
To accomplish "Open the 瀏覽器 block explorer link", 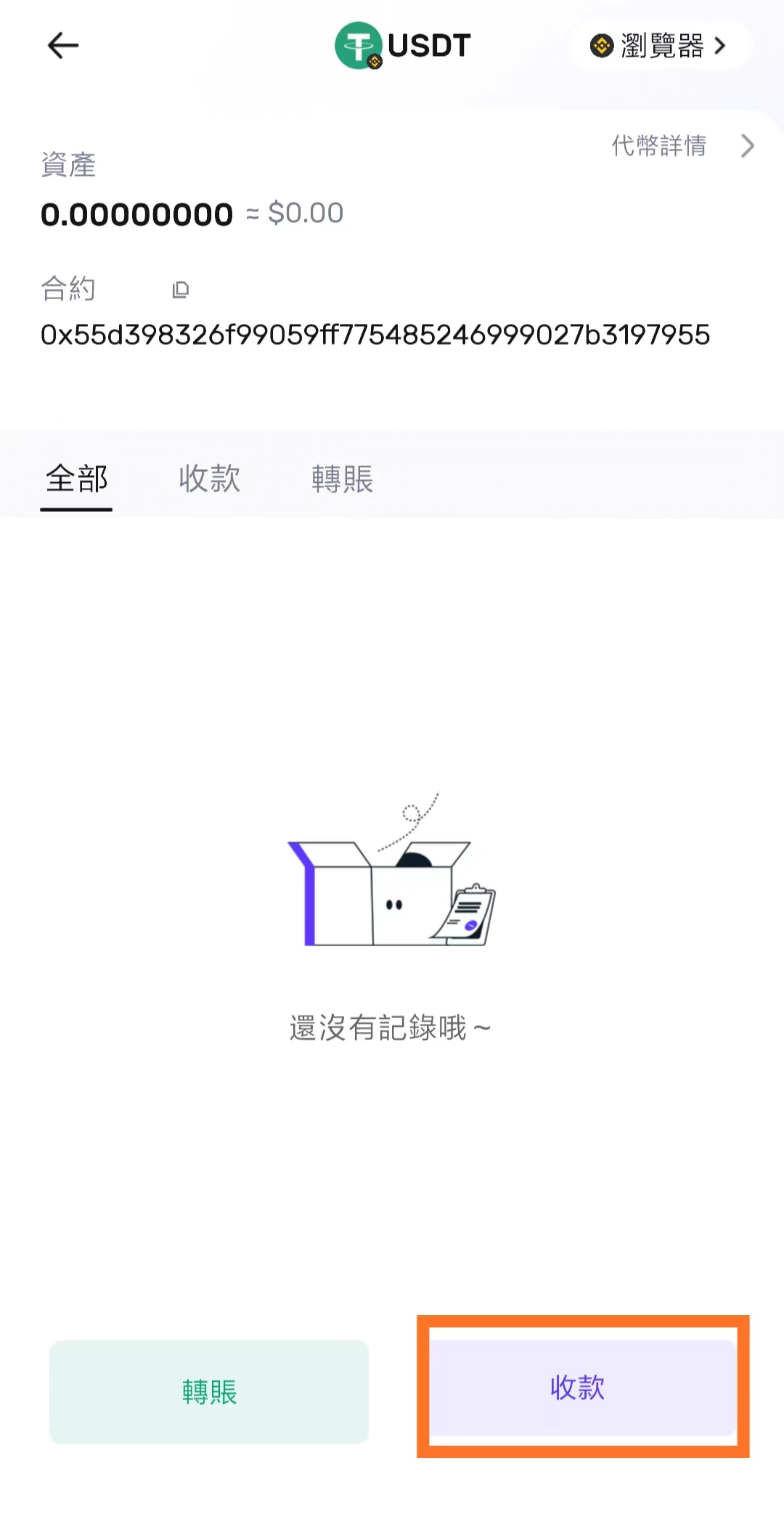I will [x=659, y=46].
